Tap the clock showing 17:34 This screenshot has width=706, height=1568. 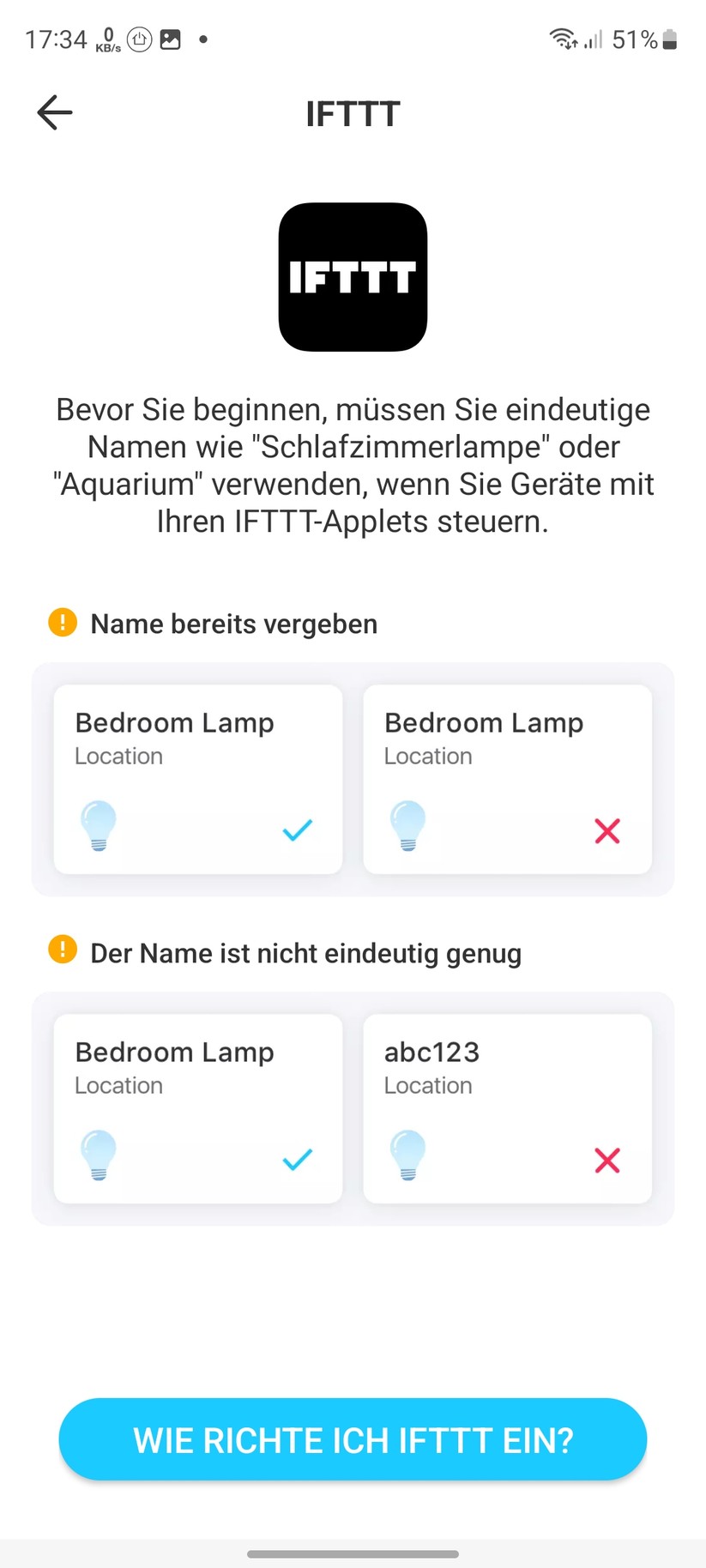click(x=55, y=39)
